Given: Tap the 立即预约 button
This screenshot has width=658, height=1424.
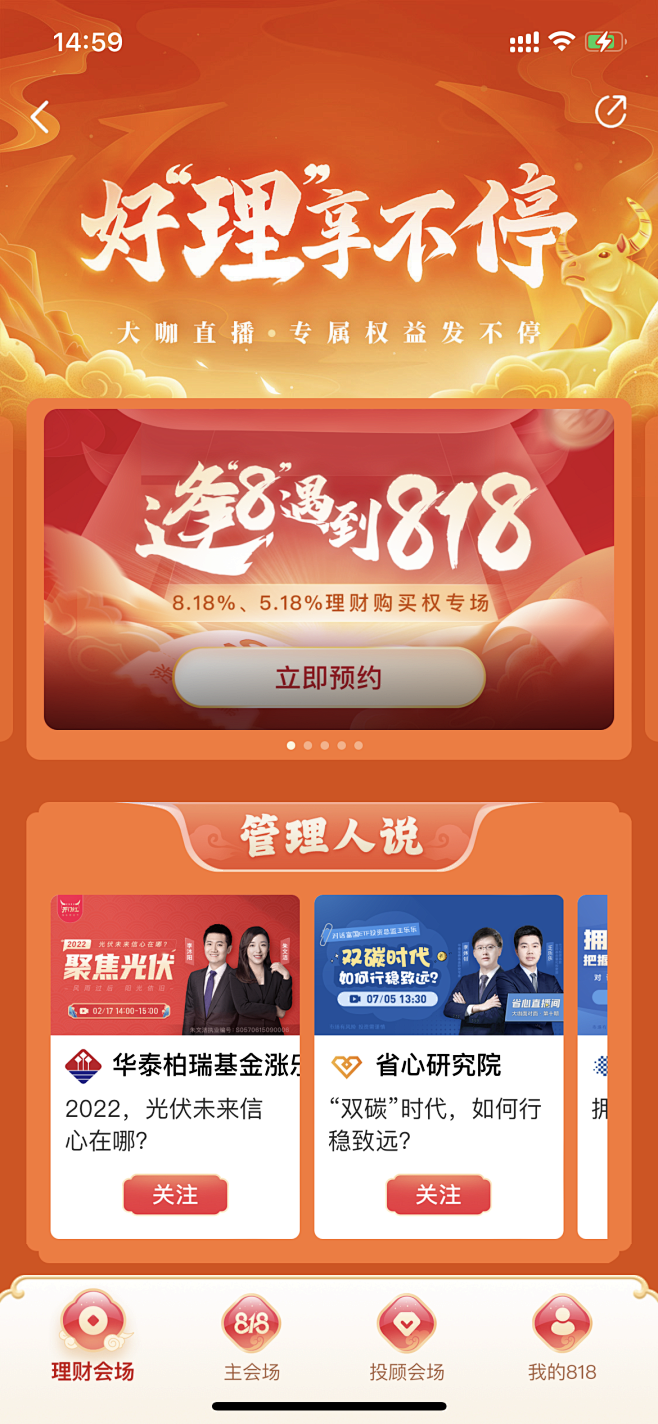Looking at the screenshot, I should pyautogui.click(x=329, y=678).
